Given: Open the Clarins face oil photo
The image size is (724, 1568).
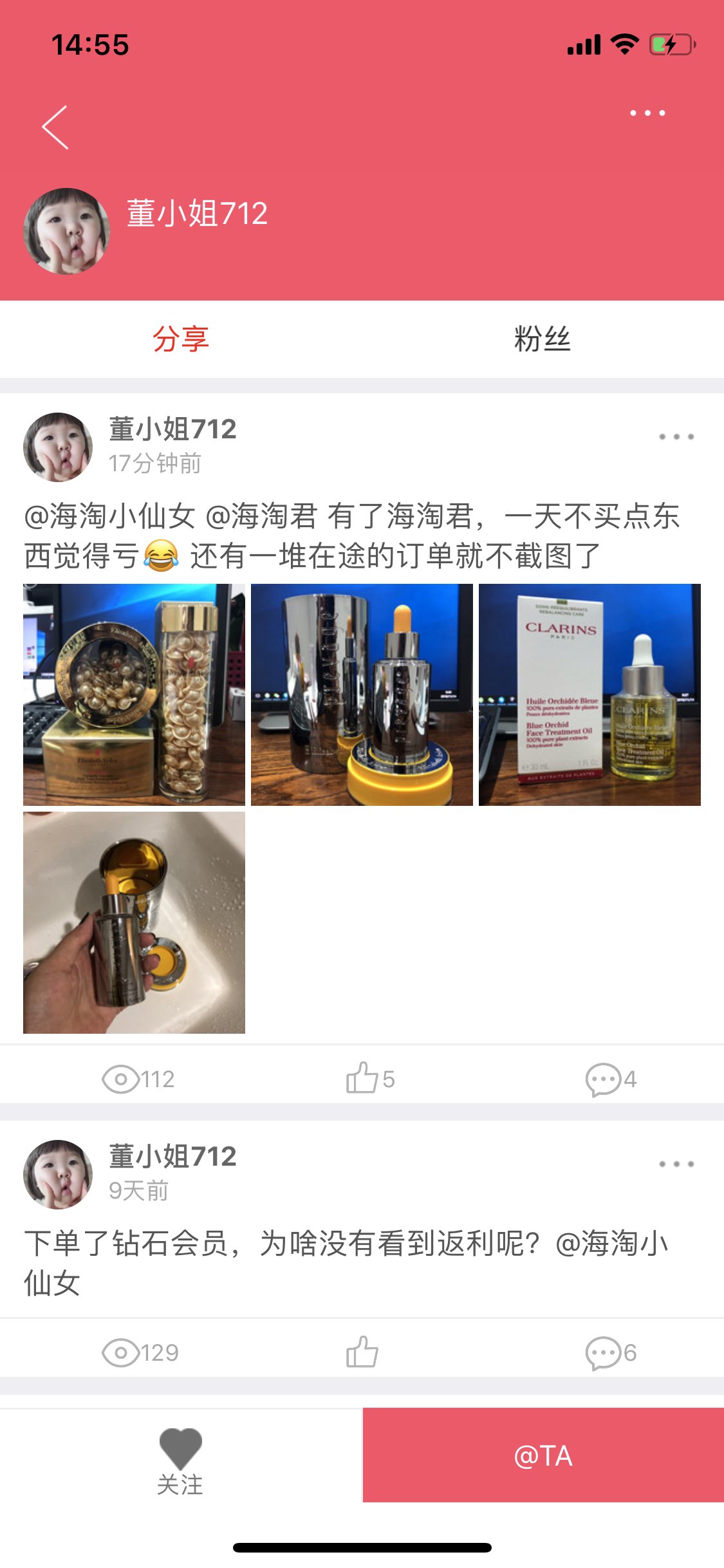Looking at the screenshot, I should click(589, 695).
